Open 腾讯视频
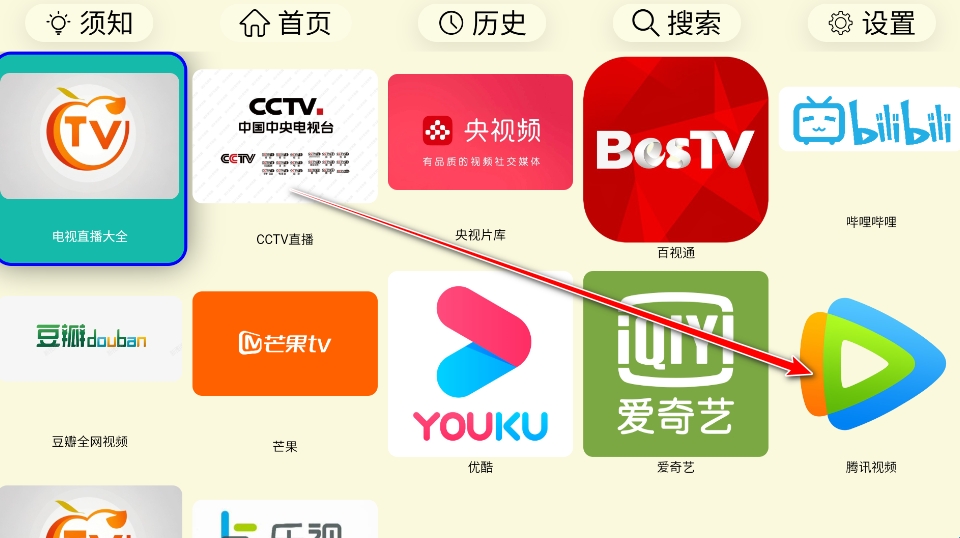Viewport: 960px width, 538px height. point(870,358)
